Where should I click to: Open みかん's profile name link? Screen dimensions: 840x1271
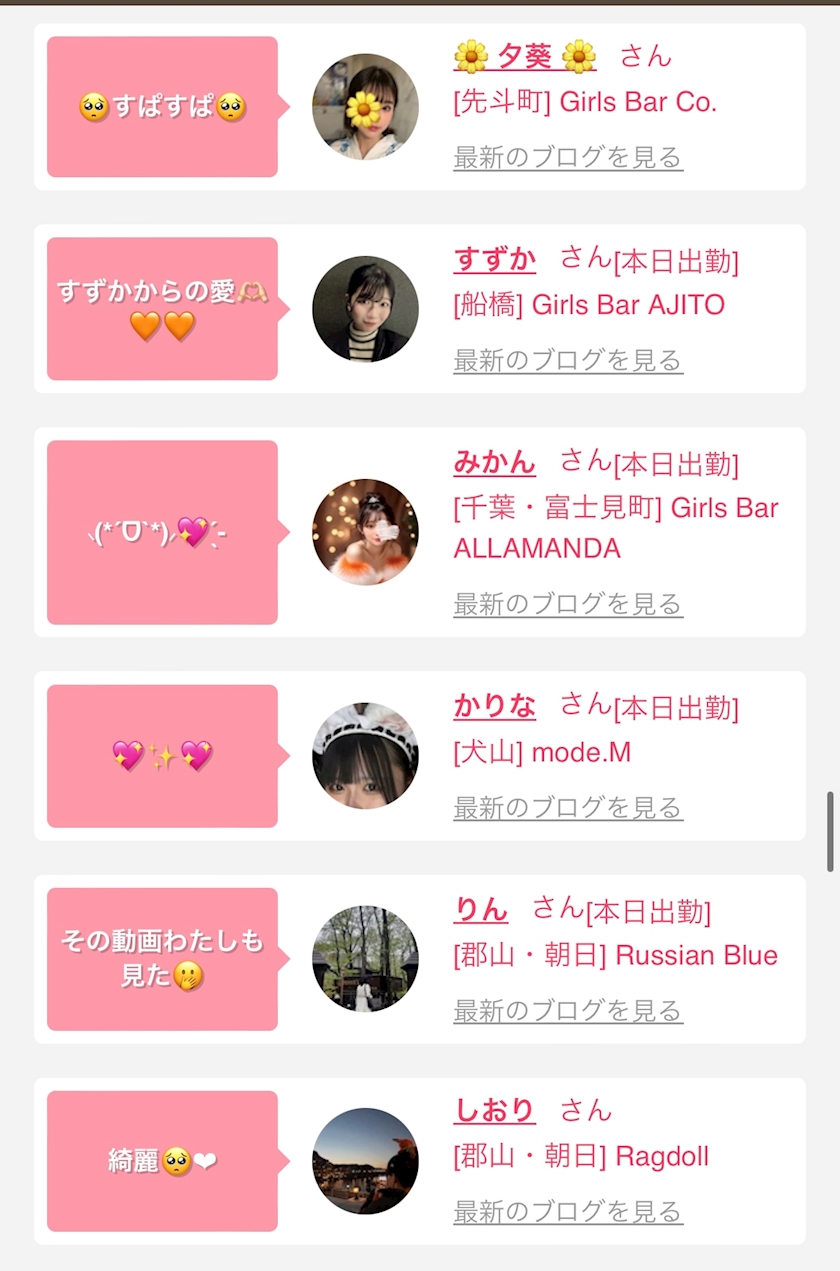tap(495, 462)
